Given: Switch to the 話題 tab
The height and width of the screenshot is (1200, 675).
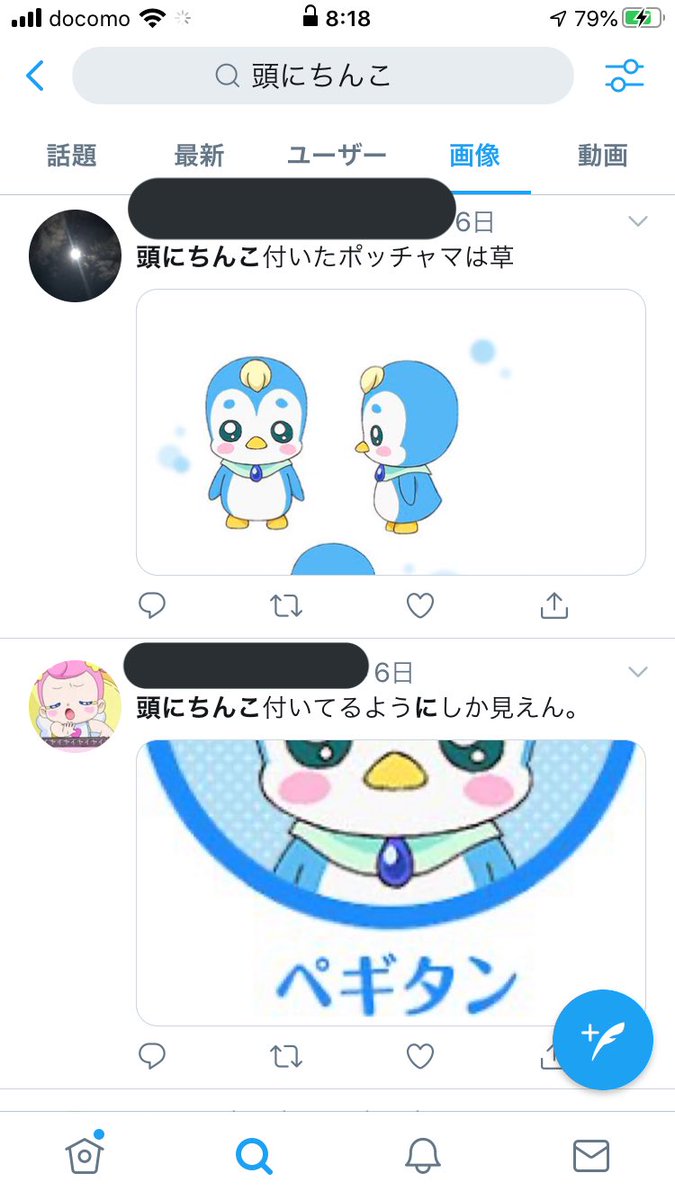Looking at the screenshot, I should [72, 156].
